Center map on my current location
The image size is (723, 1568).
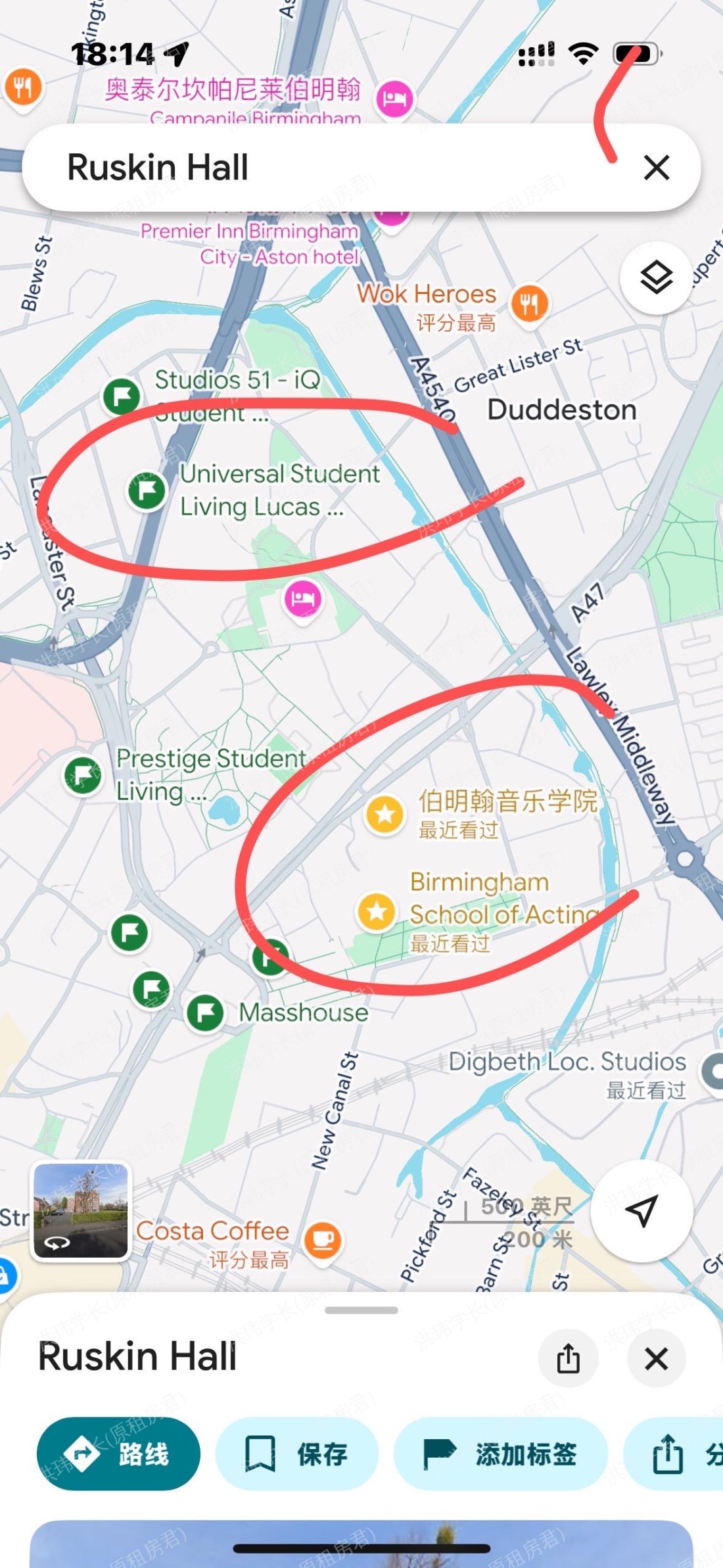[x=641, y=1210]
